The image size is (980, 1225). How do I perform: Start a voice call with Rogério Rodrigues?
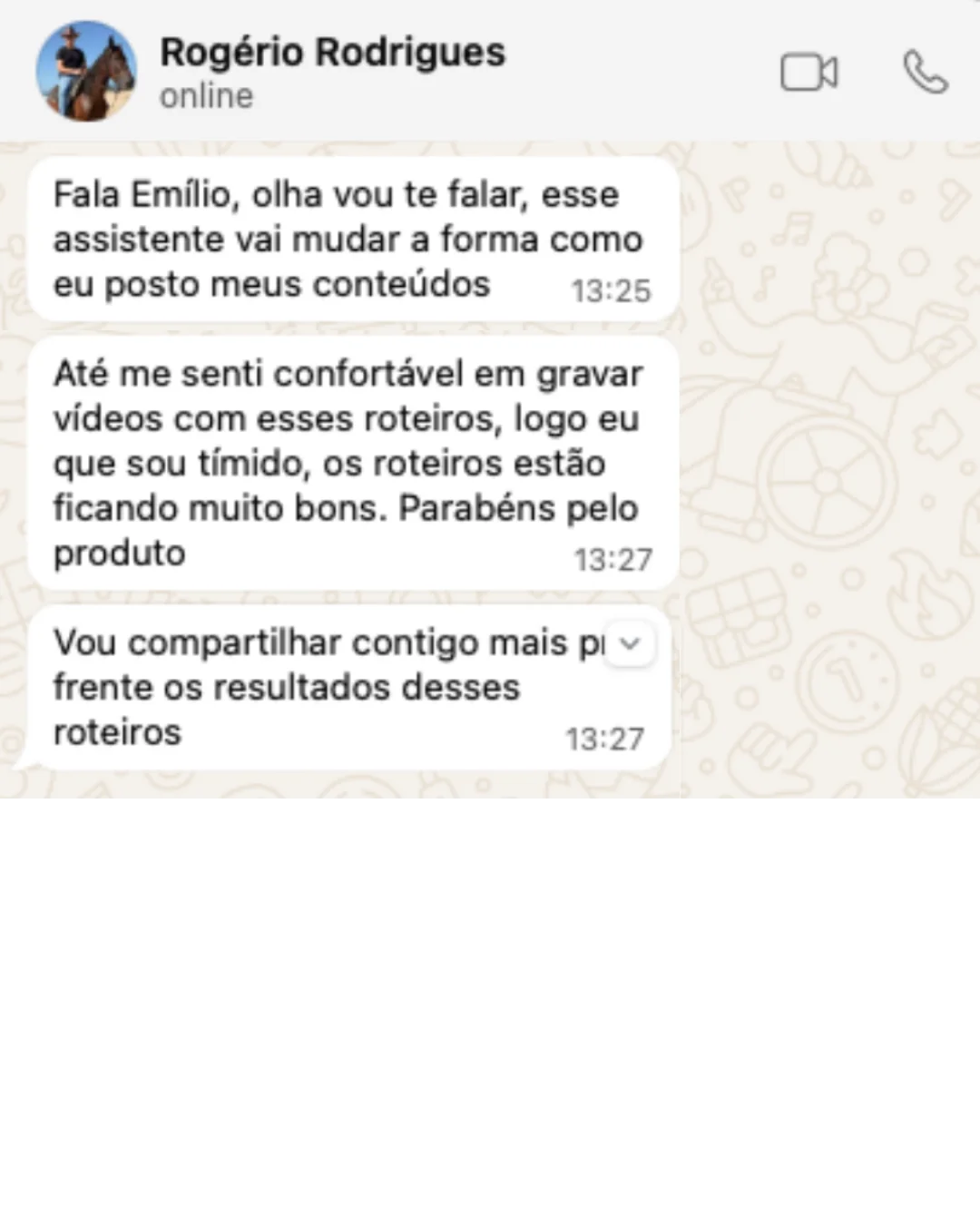tap(925, 72)
